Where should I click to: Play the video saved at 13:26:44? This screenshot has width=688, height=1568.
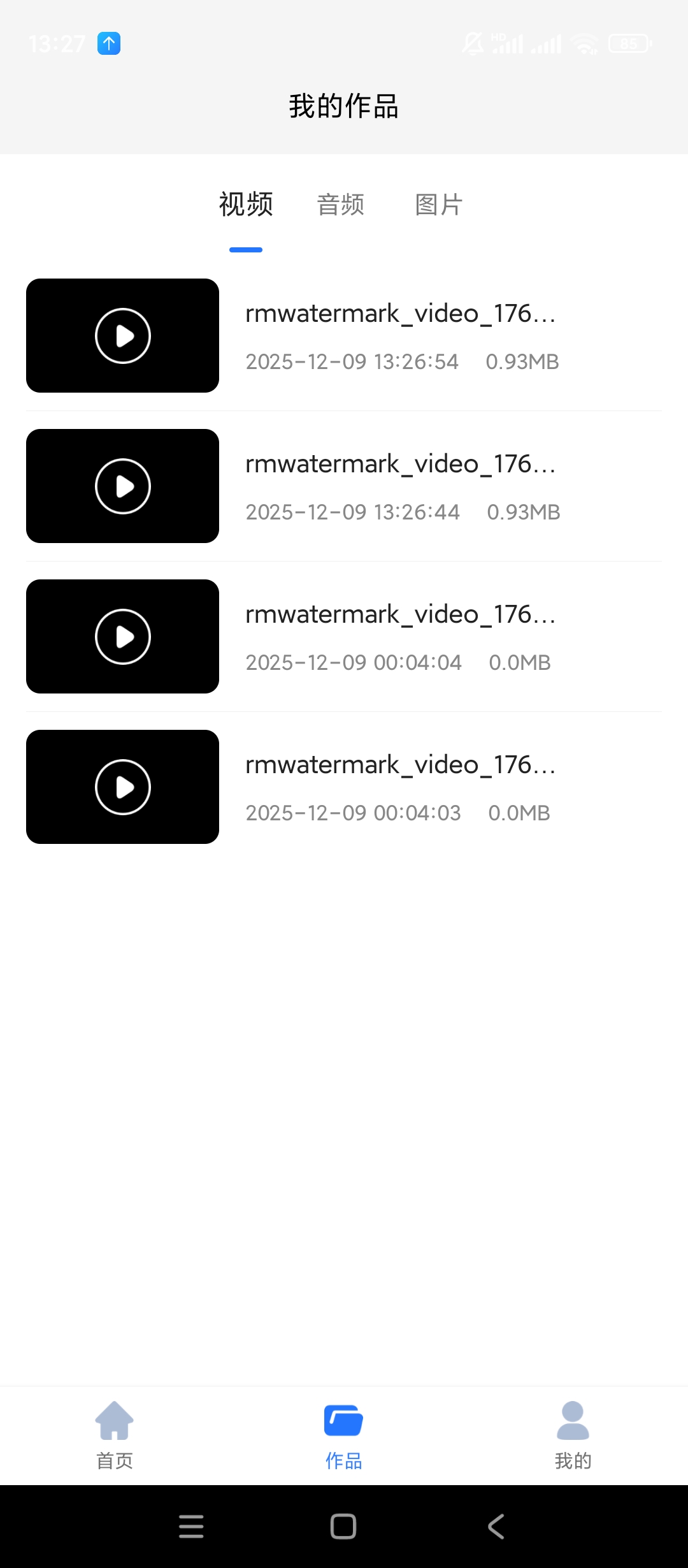(123, 486)
